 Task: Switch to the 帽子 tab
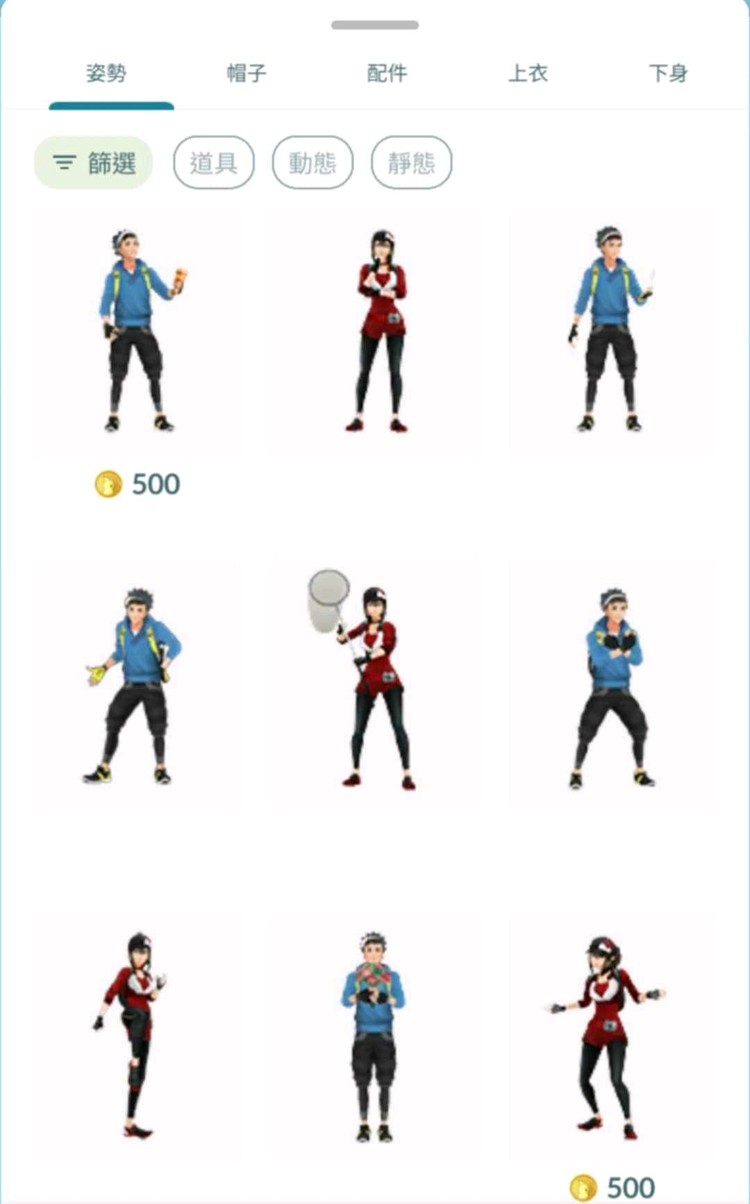click(x=246, y=74)
